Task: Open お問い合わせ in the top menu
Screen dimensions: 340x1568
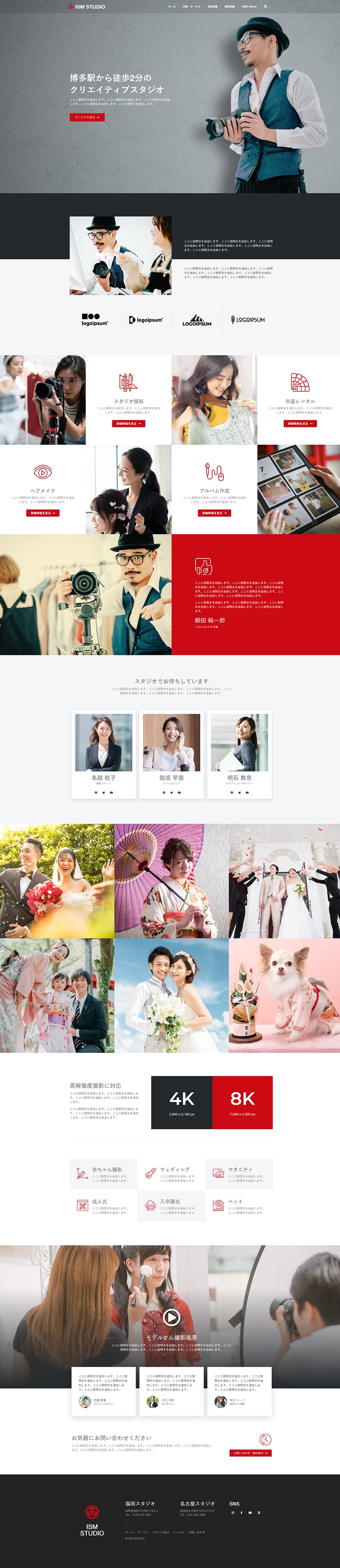Action: [x=249, y=7]
